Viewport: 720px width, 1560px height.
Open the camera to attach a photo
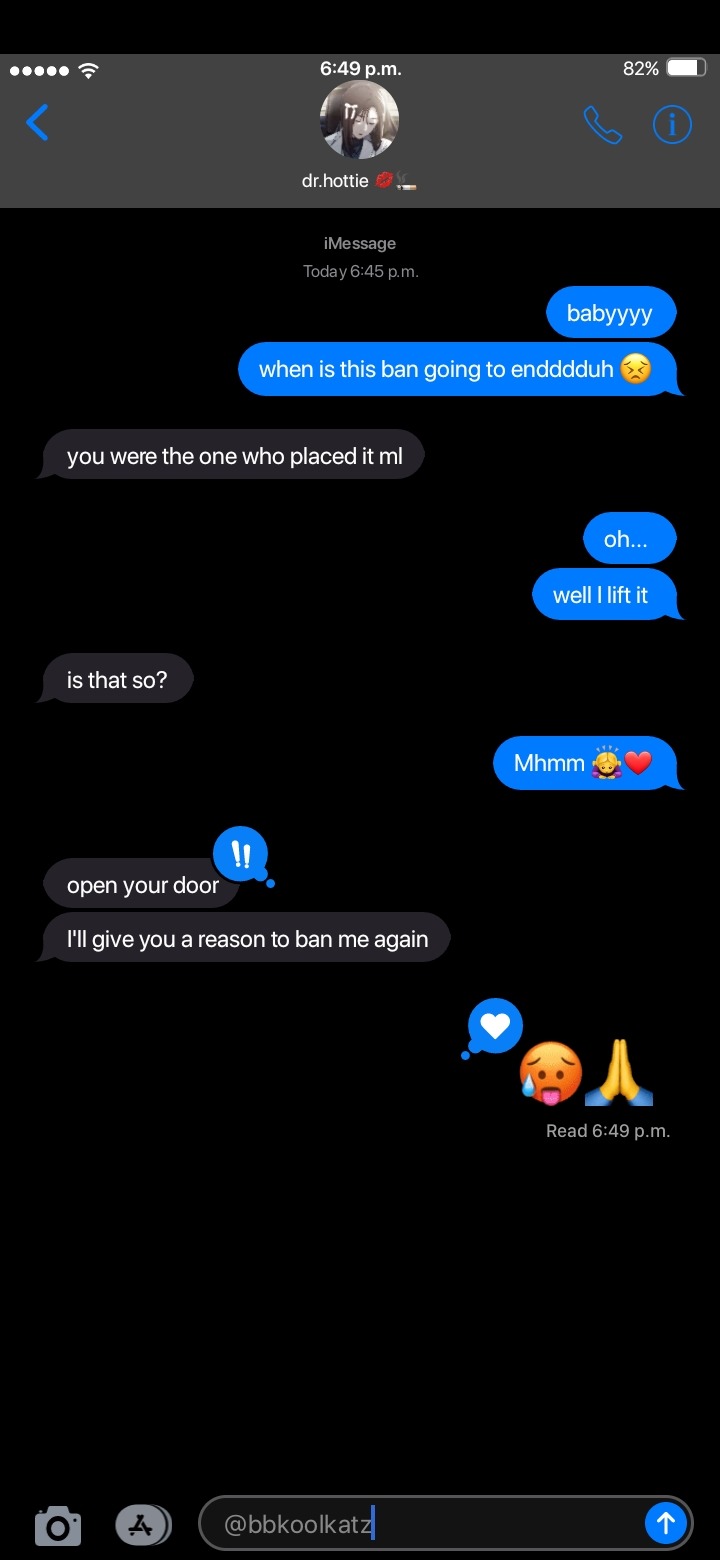(58, 1526)
